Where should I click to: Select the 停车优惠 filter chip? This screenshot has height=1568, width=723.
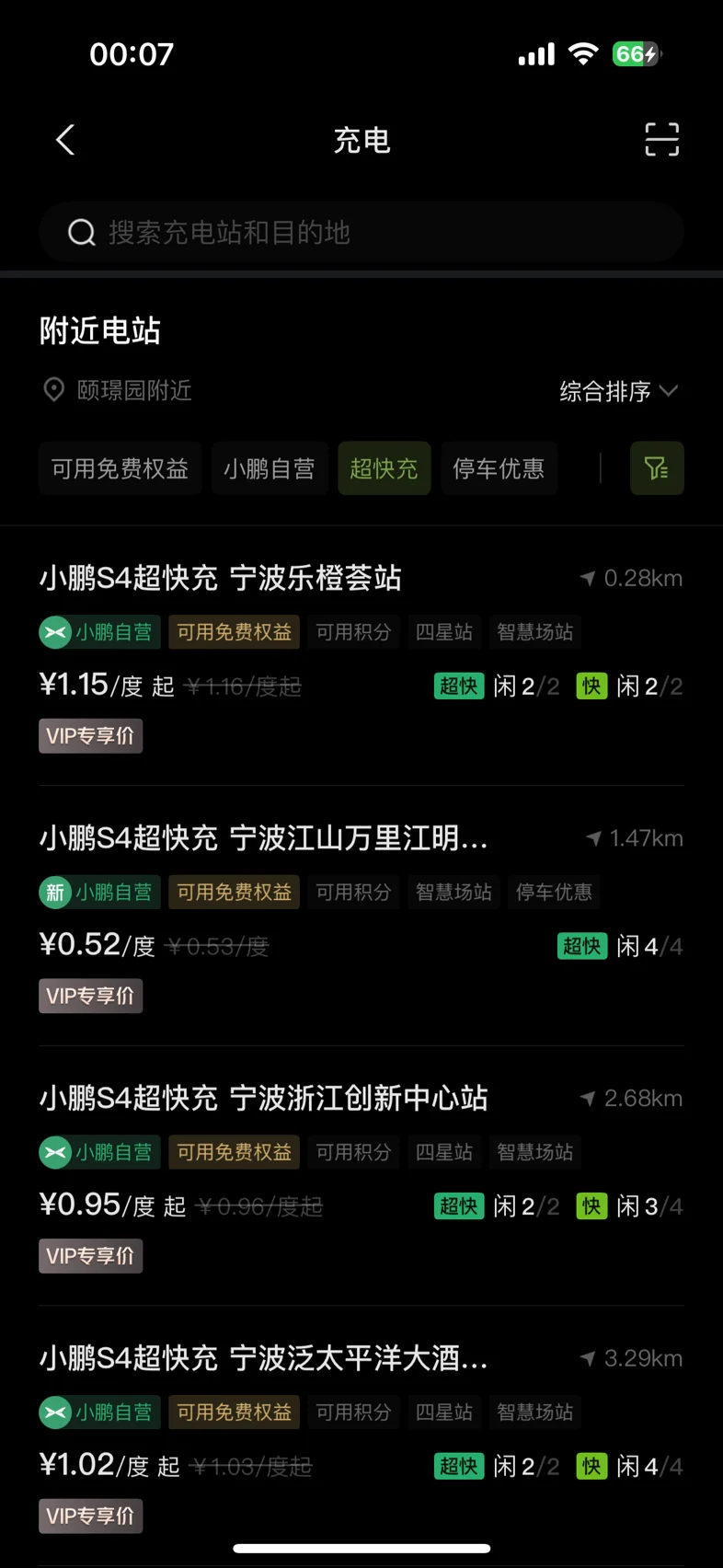point(499,468)
